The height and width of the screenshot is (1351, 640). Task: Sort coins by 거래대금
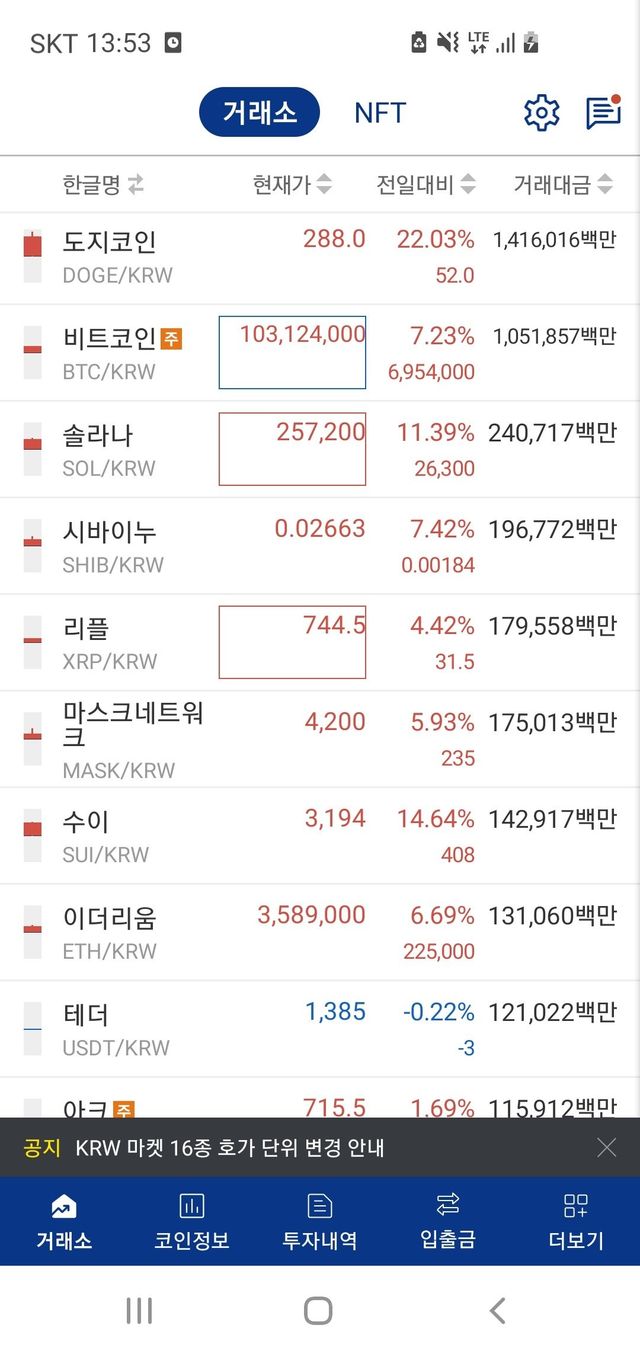click(563, 184)
